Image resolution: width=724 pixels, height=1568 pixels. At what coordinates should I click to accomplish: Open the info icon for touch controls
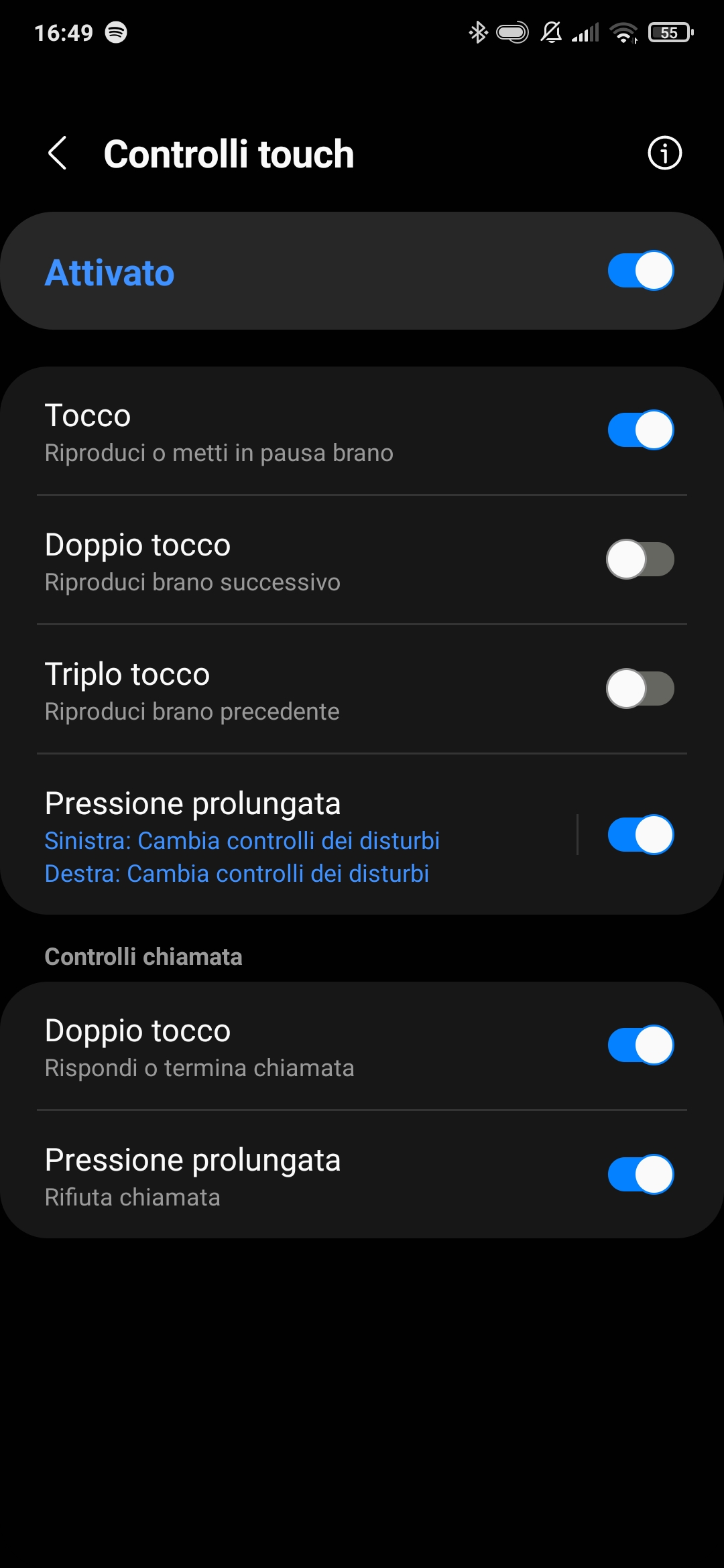664,153
